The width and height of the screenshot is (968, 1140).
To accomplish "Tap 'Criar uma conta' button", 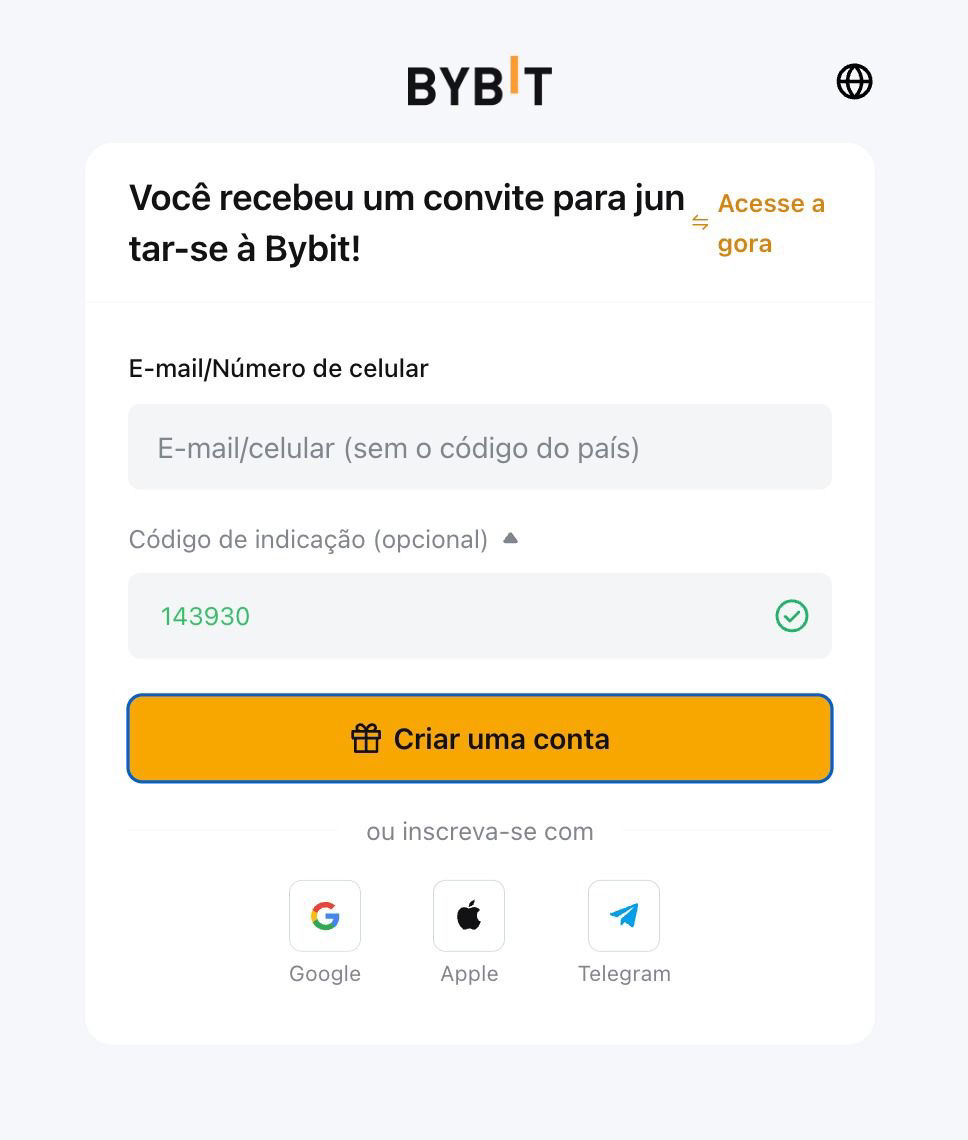I will click(480, 739).
